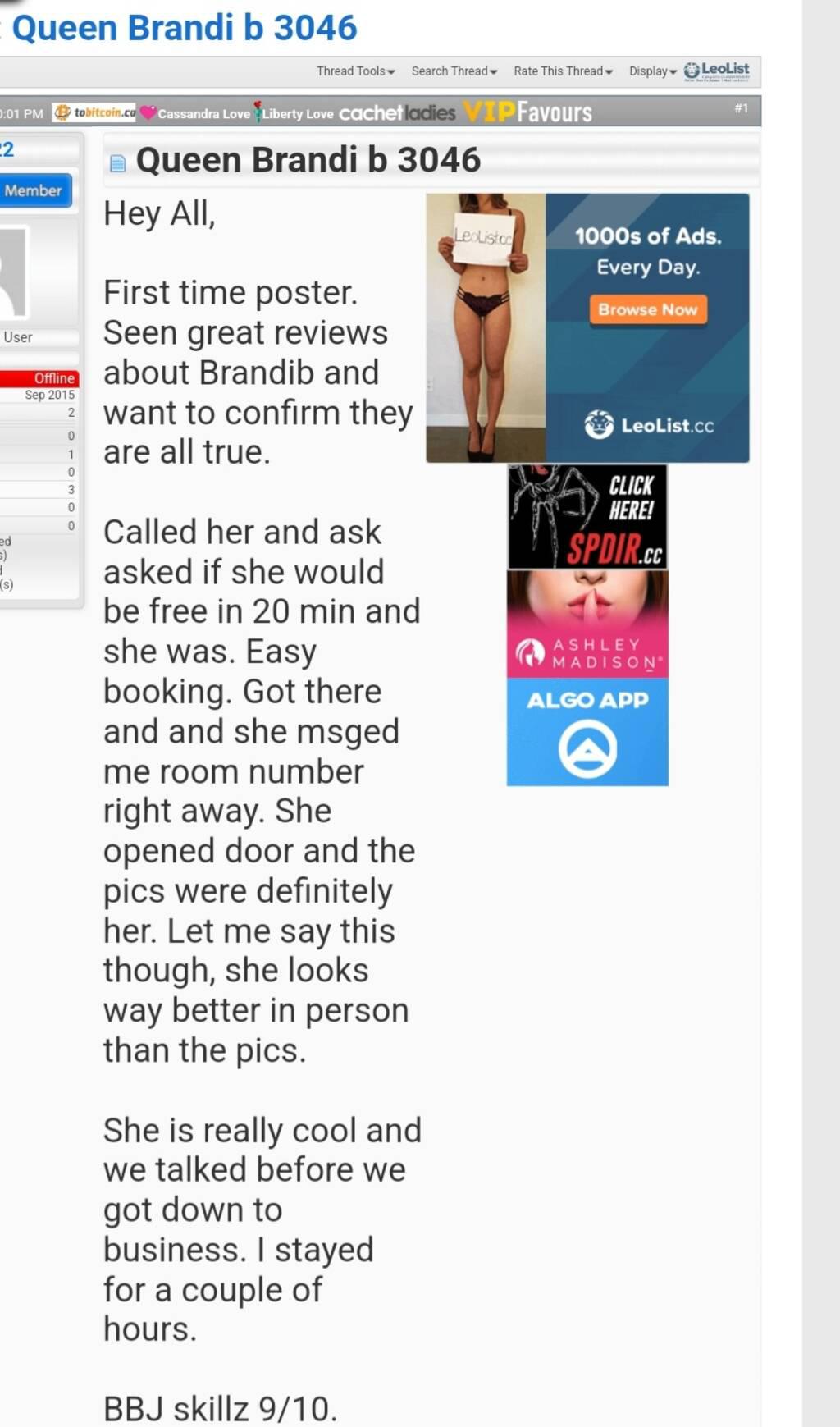Open post number #1 permalink
Image resolution: width=840 pixels, height=1427 pixels.
741,107
